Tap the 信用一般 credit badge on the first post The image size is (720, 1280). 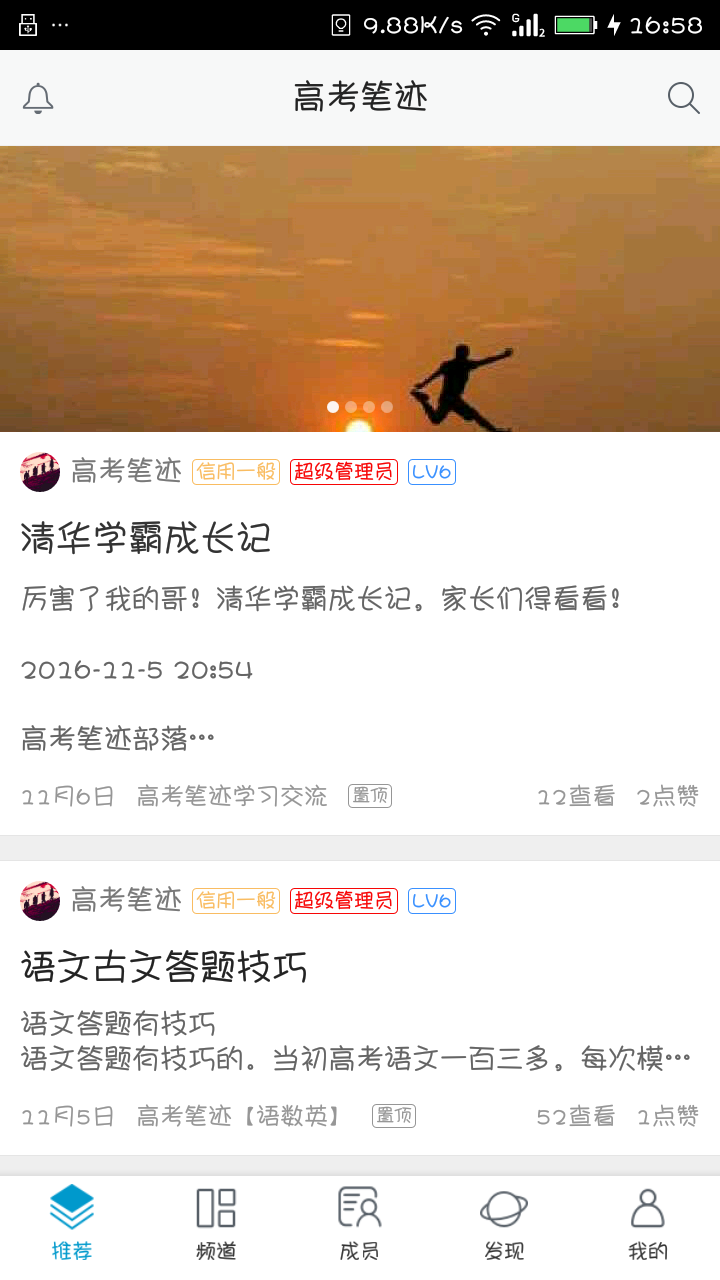[236, 470]
